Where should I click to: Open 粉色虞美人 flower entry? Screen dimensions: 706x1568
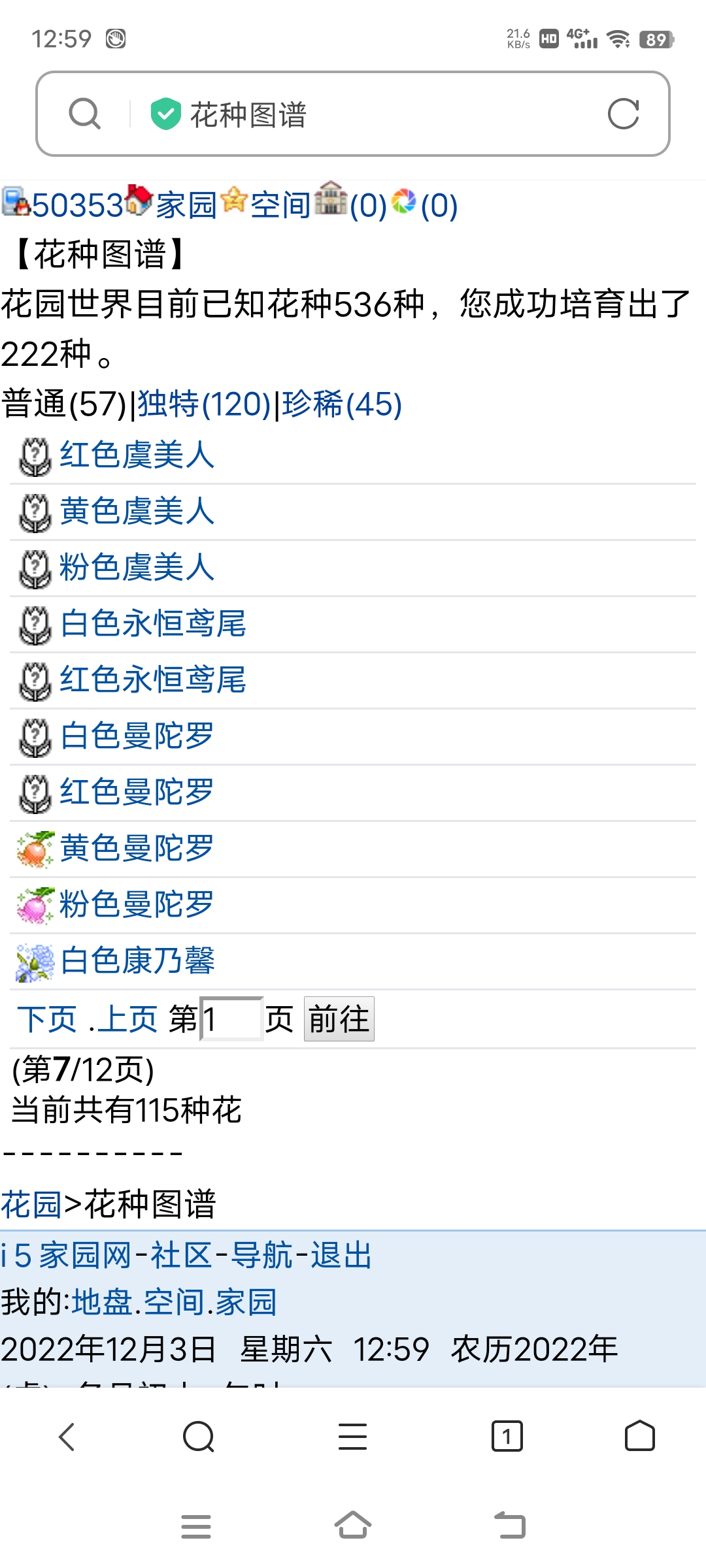(x=137, y=568)
